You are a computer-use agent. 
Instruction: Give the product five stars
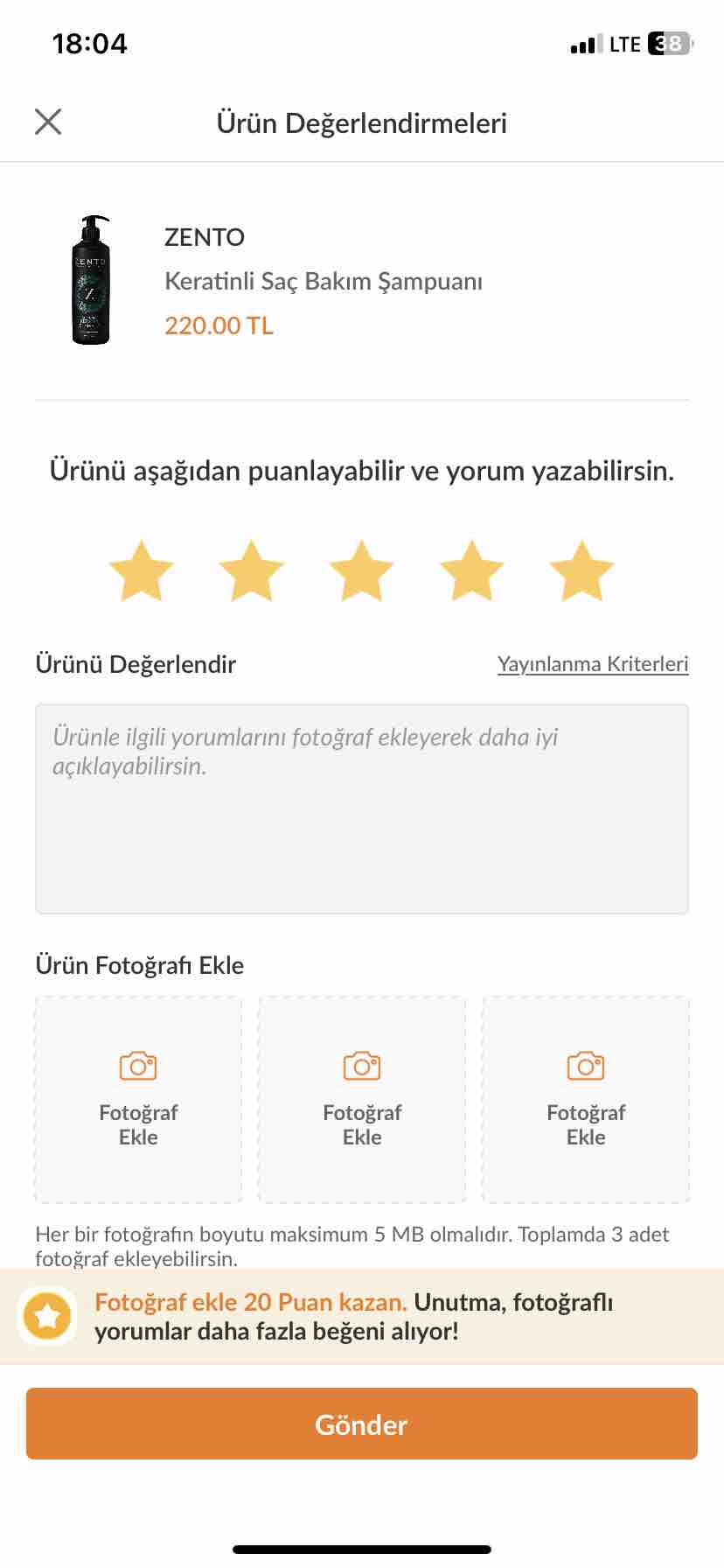coord(581,570)
